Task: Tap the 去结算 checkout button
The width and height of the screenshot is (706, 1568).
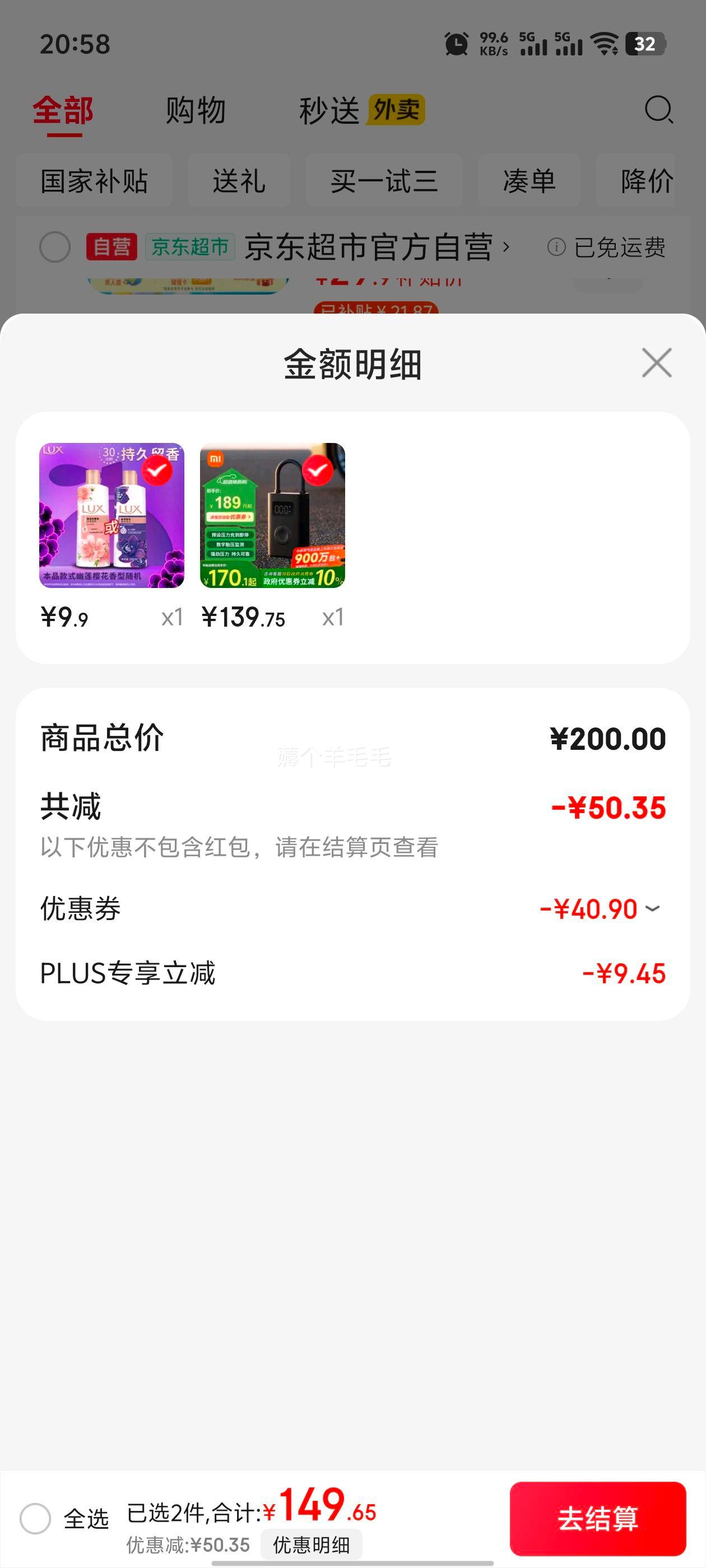Action: [x=597, y=1518]
